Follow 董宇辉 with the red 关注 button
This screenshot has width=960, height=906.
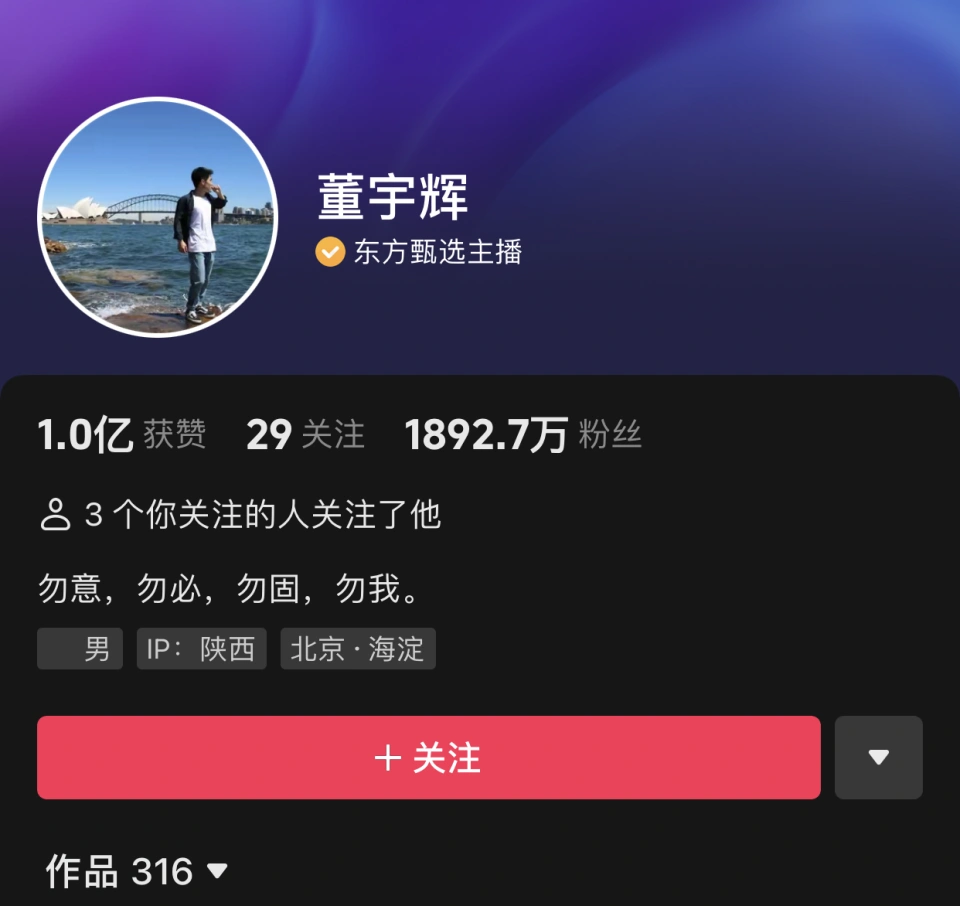(428, 758)
